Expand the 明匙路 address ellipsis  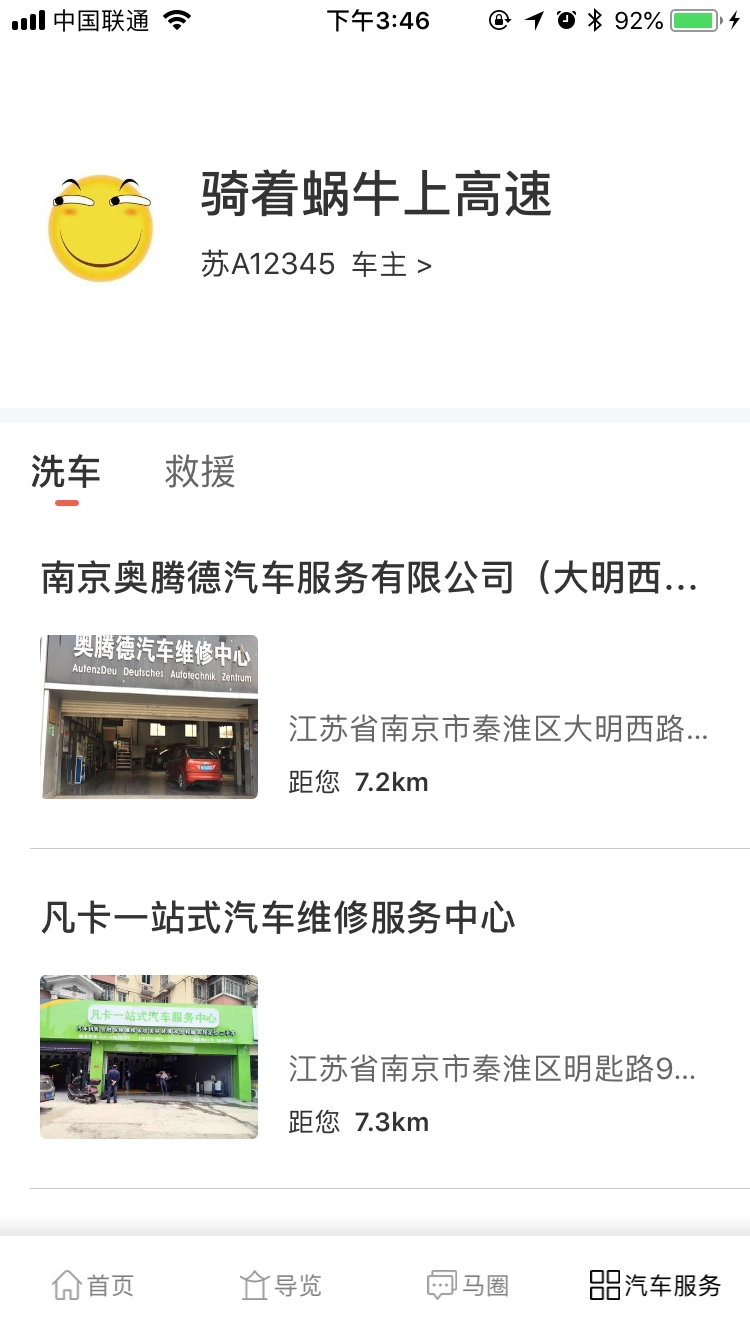(x=492, y=1070)
